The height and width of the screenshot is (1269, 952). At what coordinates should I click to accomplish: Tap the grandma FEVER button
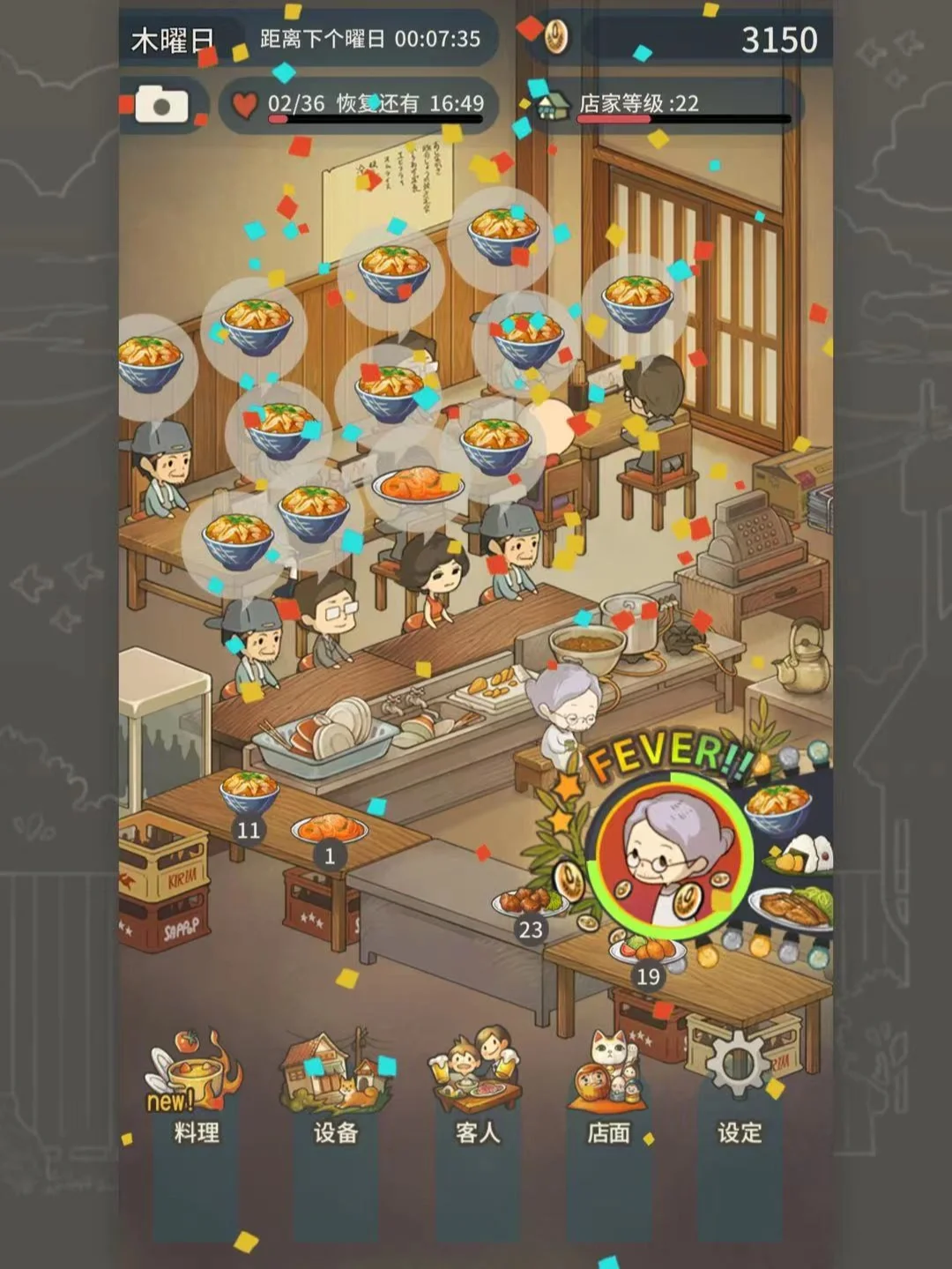click(x=670, y=853)
